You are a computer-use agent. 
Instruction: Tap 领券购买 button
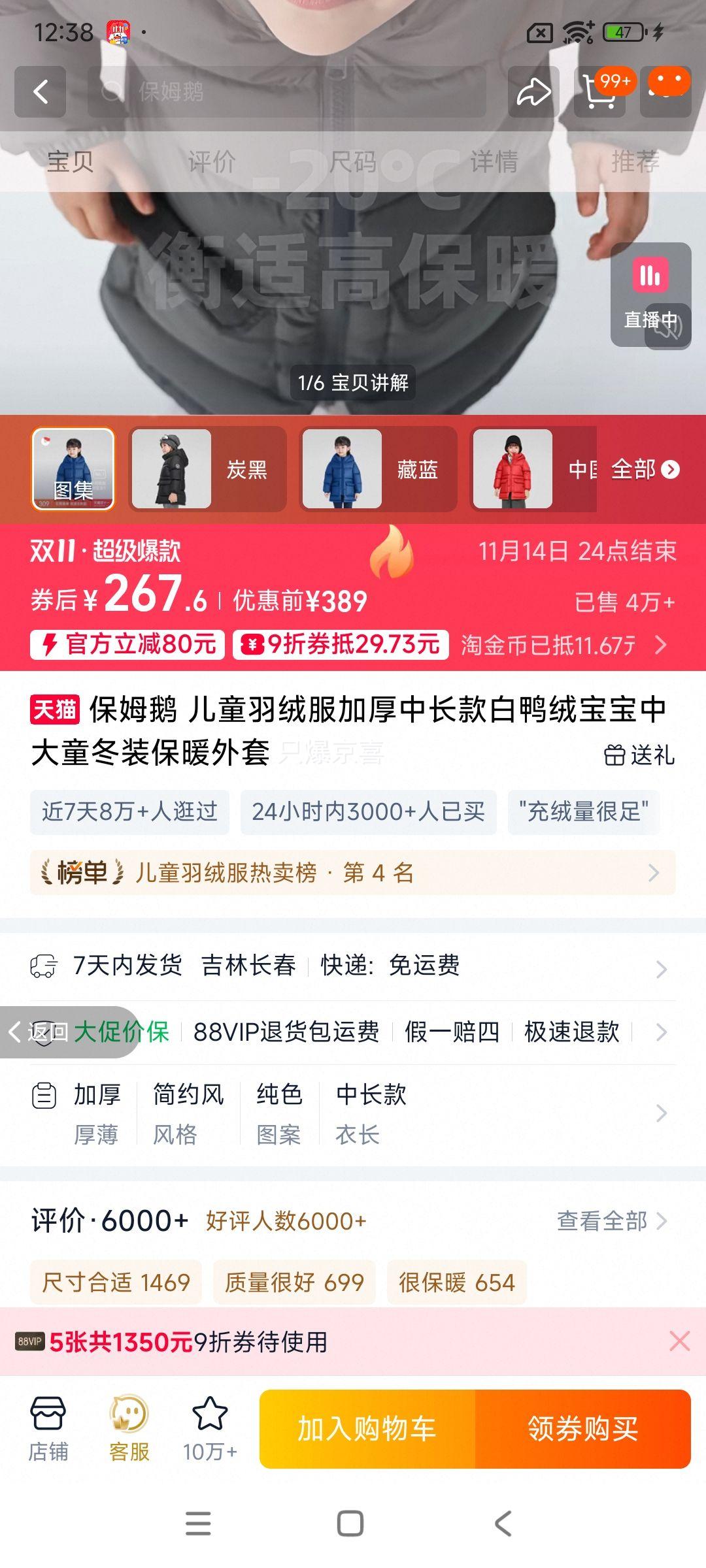582,1429
